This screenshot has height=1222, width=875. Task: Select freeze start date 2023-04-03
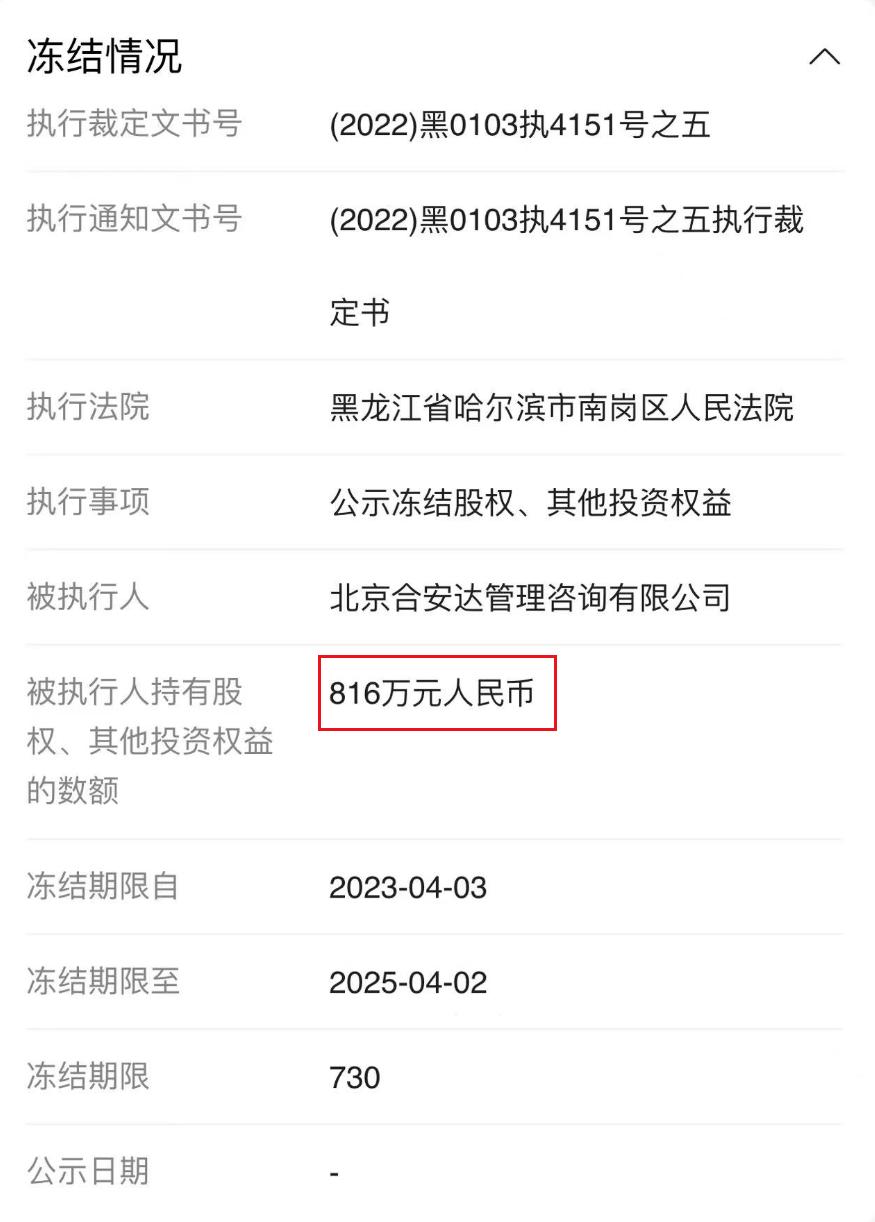[x=405, y=886]
